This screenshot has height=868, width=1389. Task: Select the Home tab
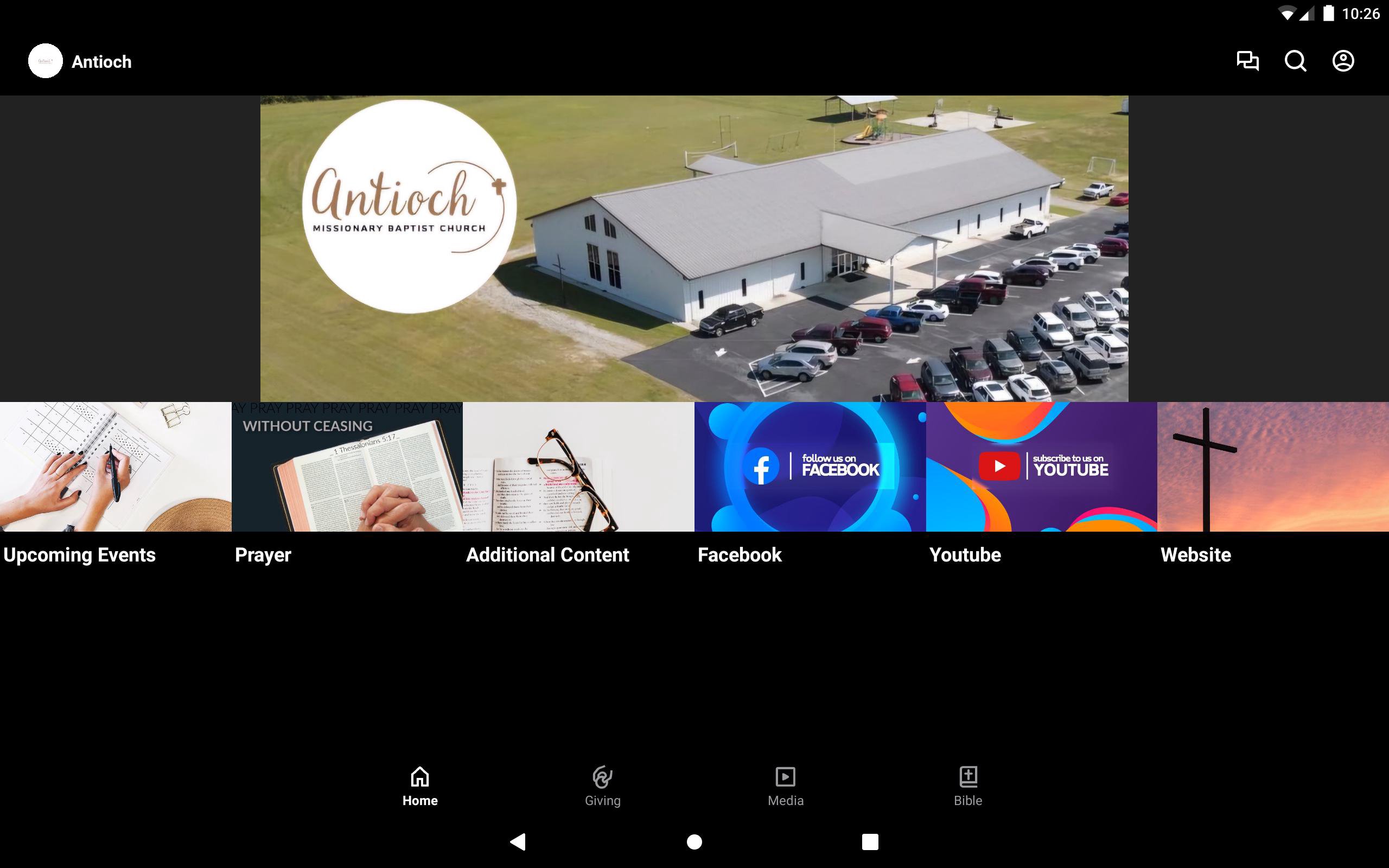419,786
